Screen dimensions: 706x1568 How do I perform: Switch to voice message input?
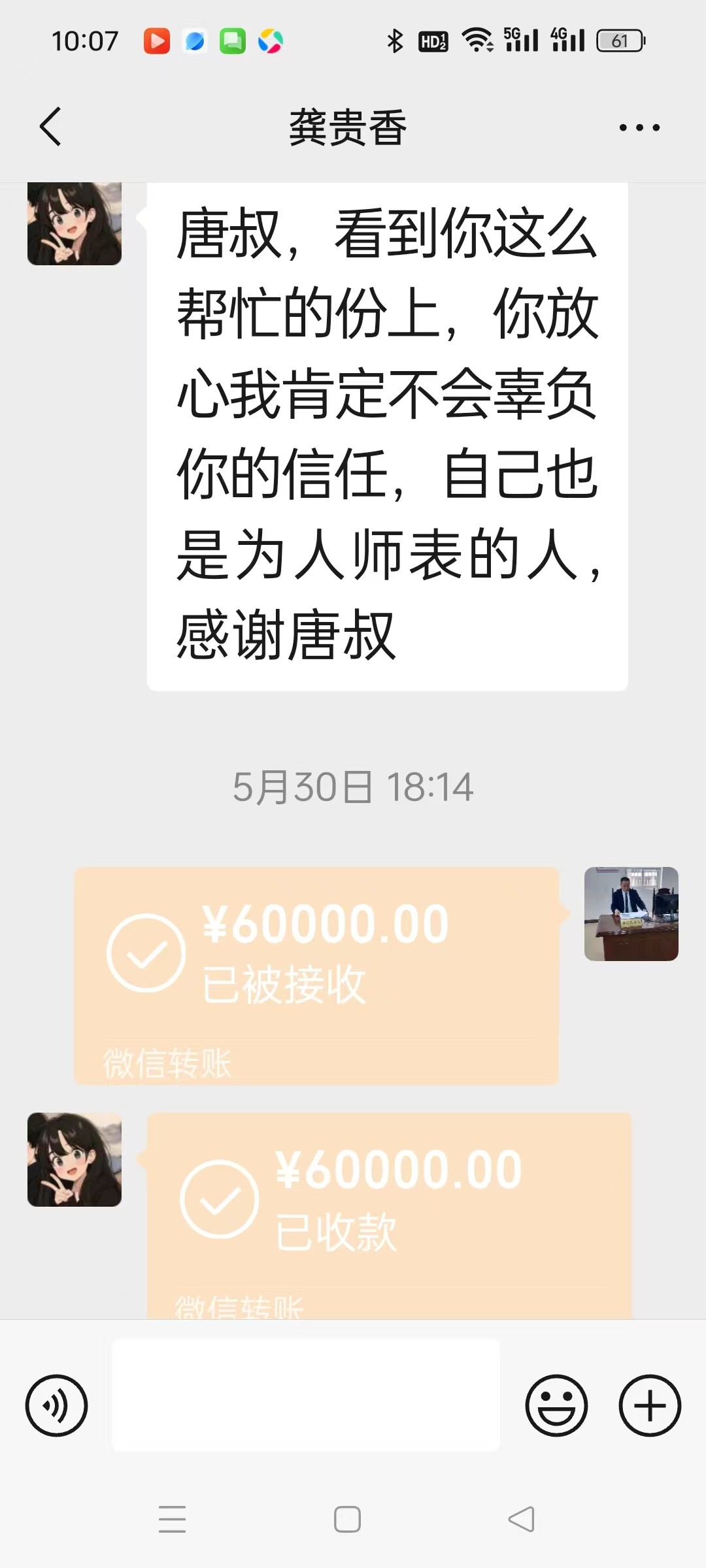(x=56, y=1405)
